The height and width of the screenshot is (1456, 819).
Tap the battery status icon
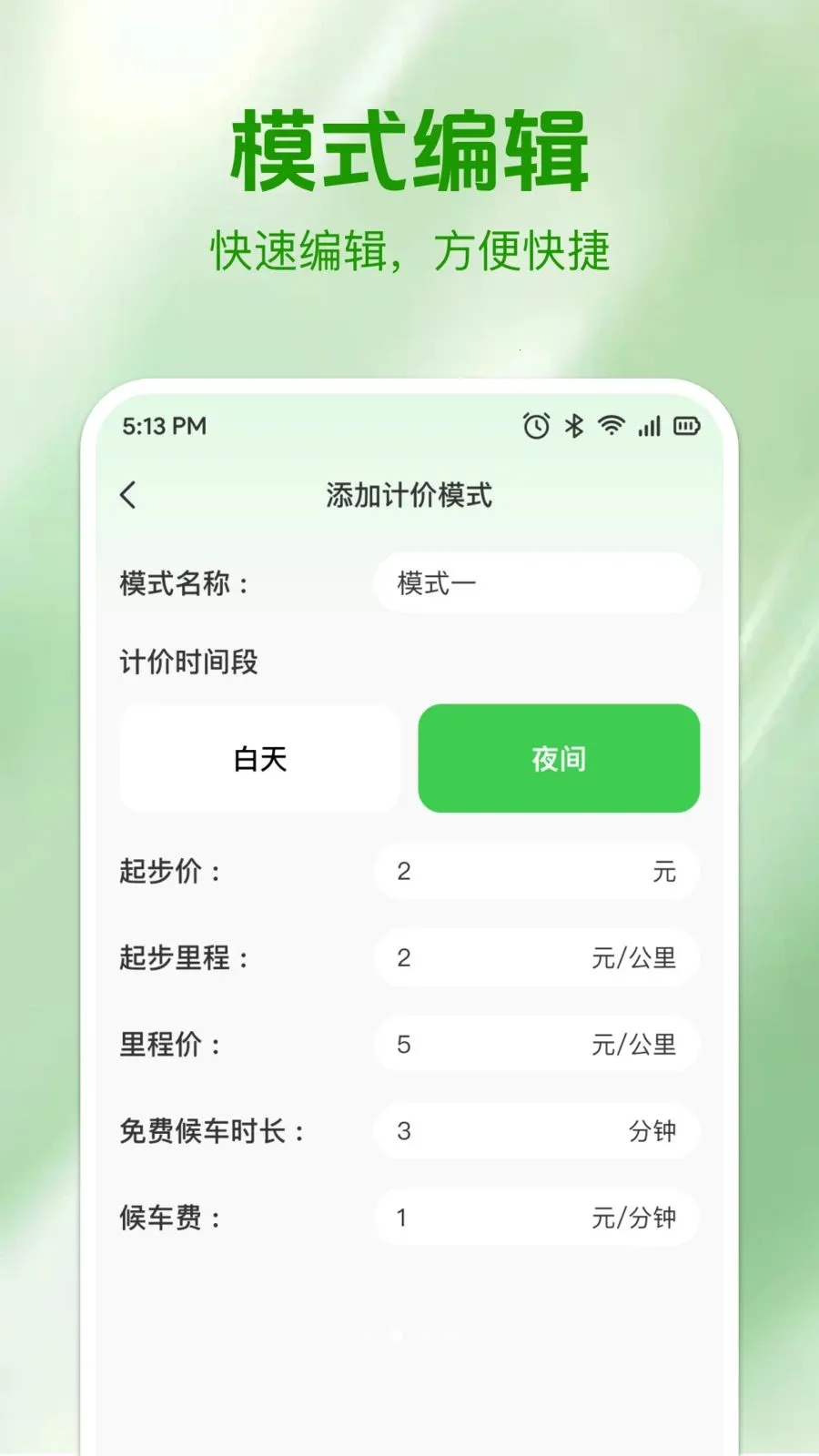[686, 426]
